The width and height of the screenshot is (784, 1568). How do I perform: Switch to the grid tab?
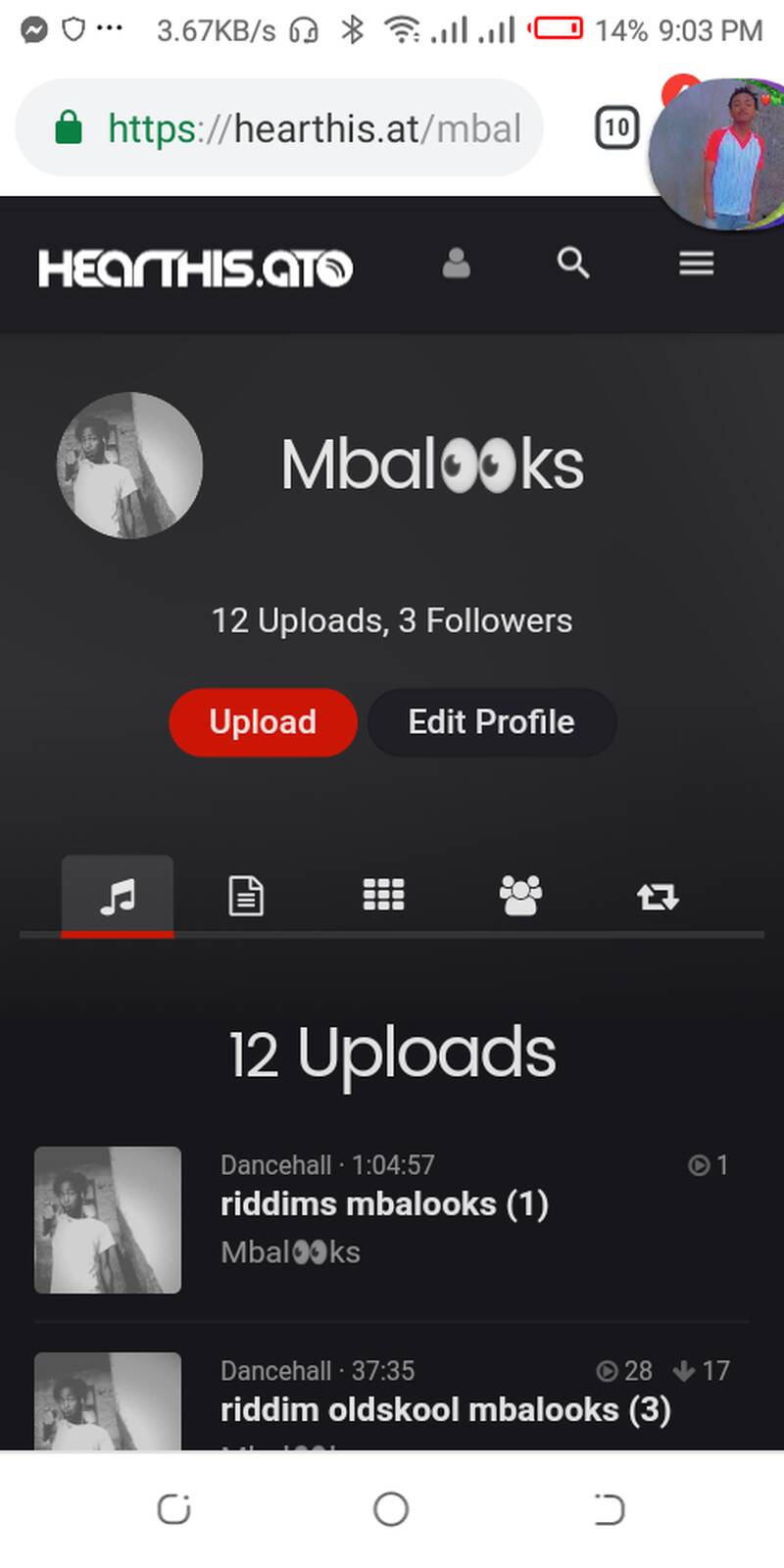383,895
